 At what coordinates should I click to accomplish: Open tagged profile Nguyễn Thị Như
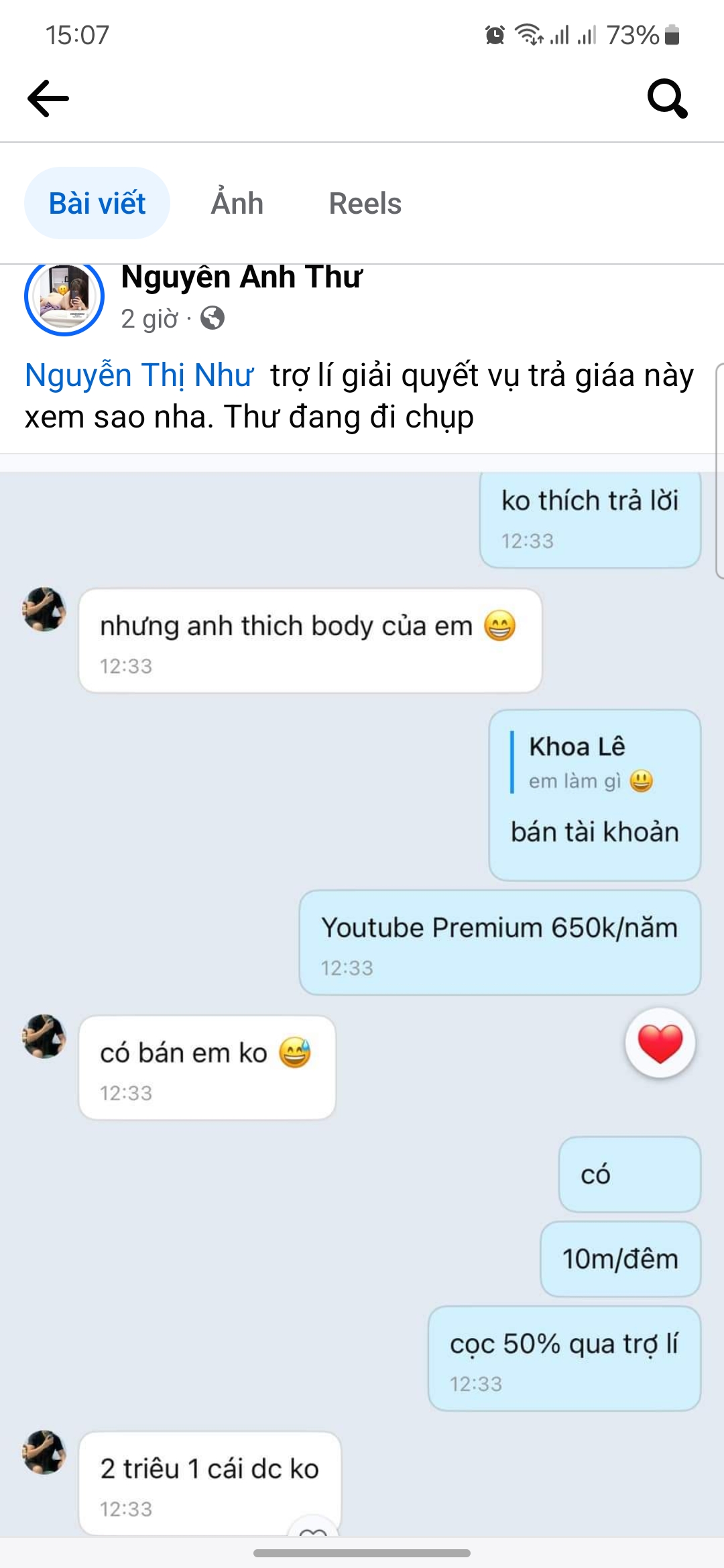point(139,375)
